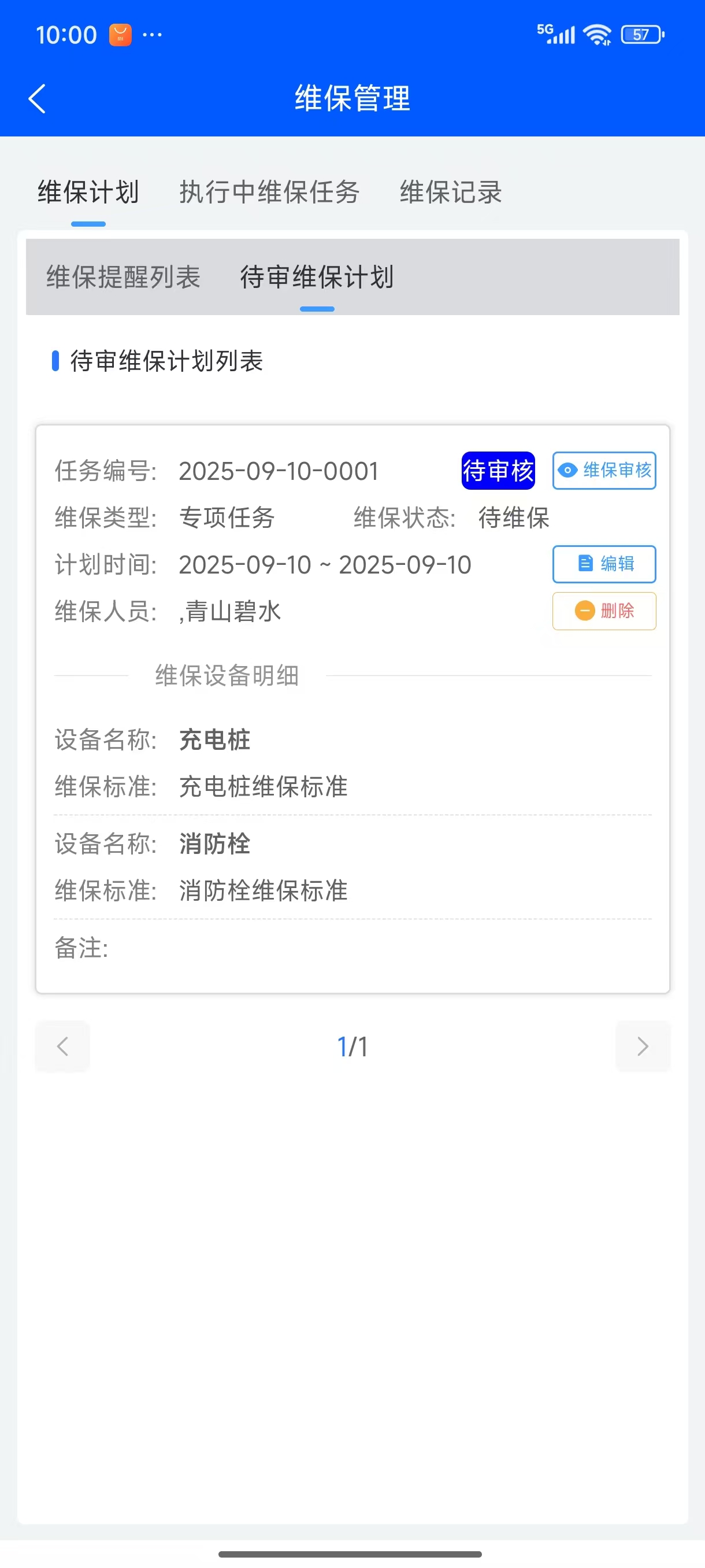Viewport: 705px width, 1568px height.
Task: Switch to 执行中维保任务 tab
Action: coord(269,193)
